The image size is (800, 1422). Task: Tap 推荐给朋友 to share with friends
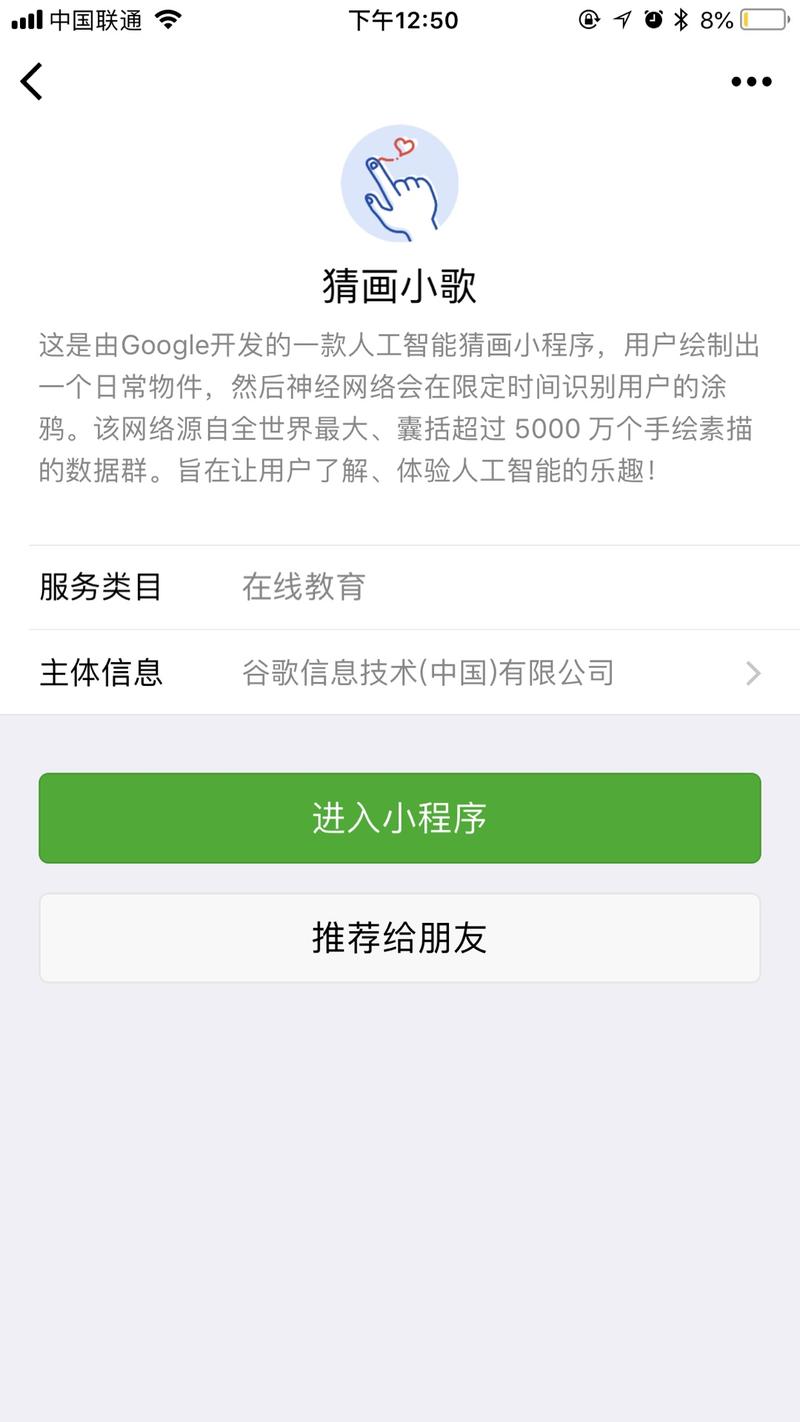pos(399,937)
